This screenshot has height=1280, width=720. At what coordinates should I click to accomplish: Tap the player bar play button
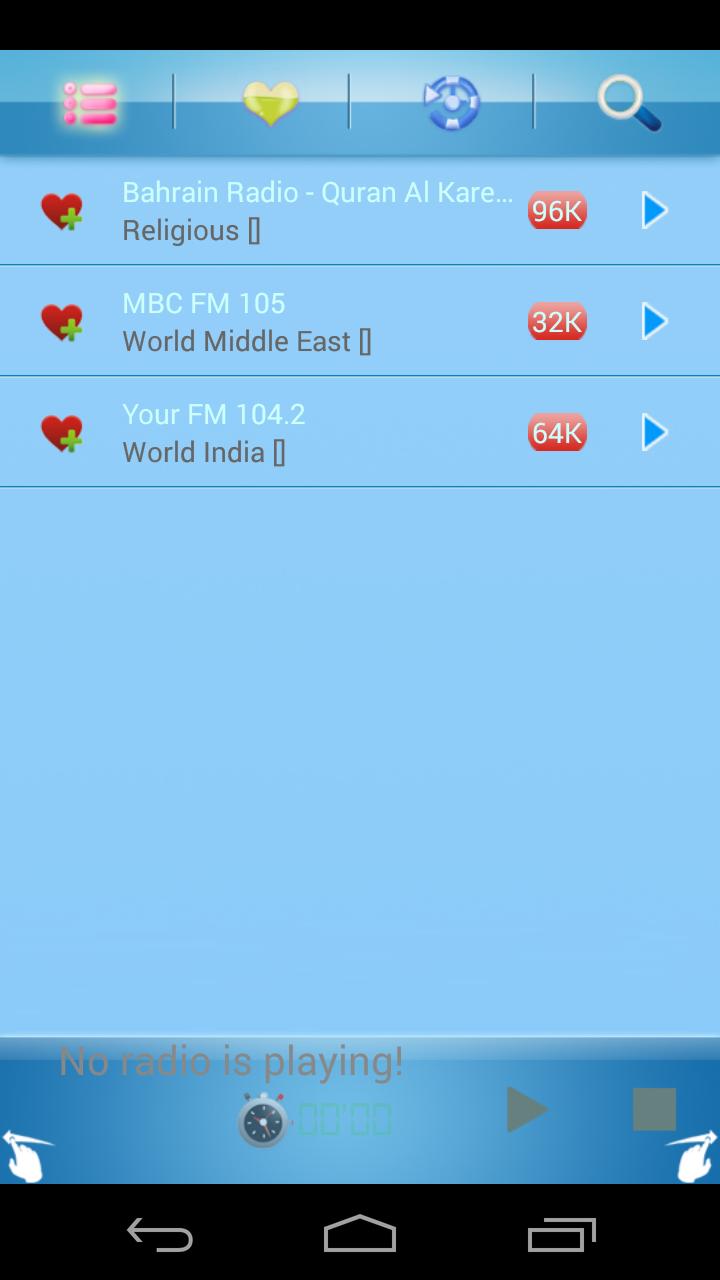[527, 1110]
